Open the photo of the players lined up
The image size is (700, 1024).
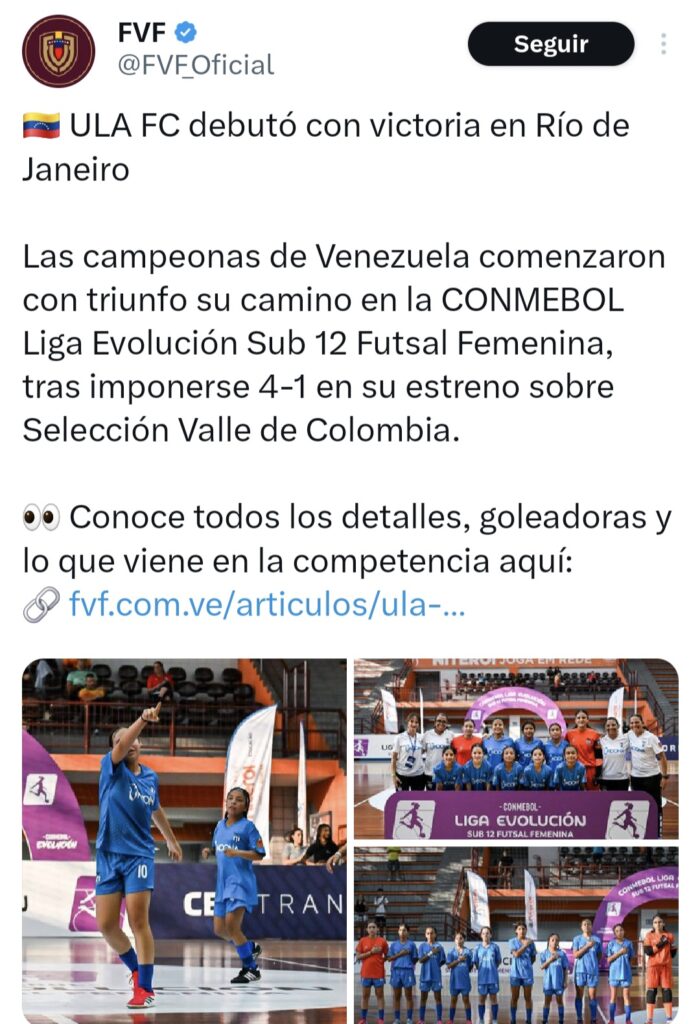tap(516, 934)
